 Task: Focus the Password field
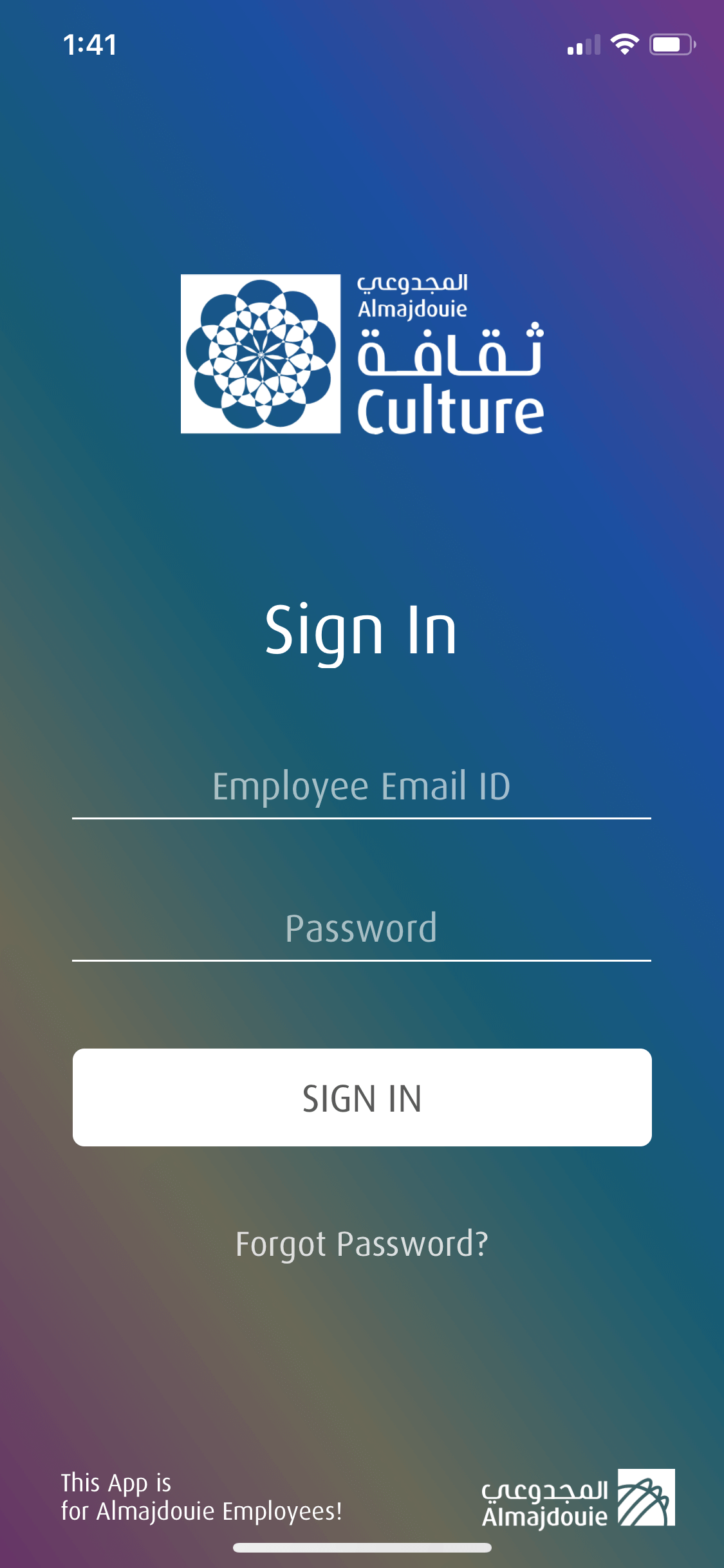click(361, 928)
